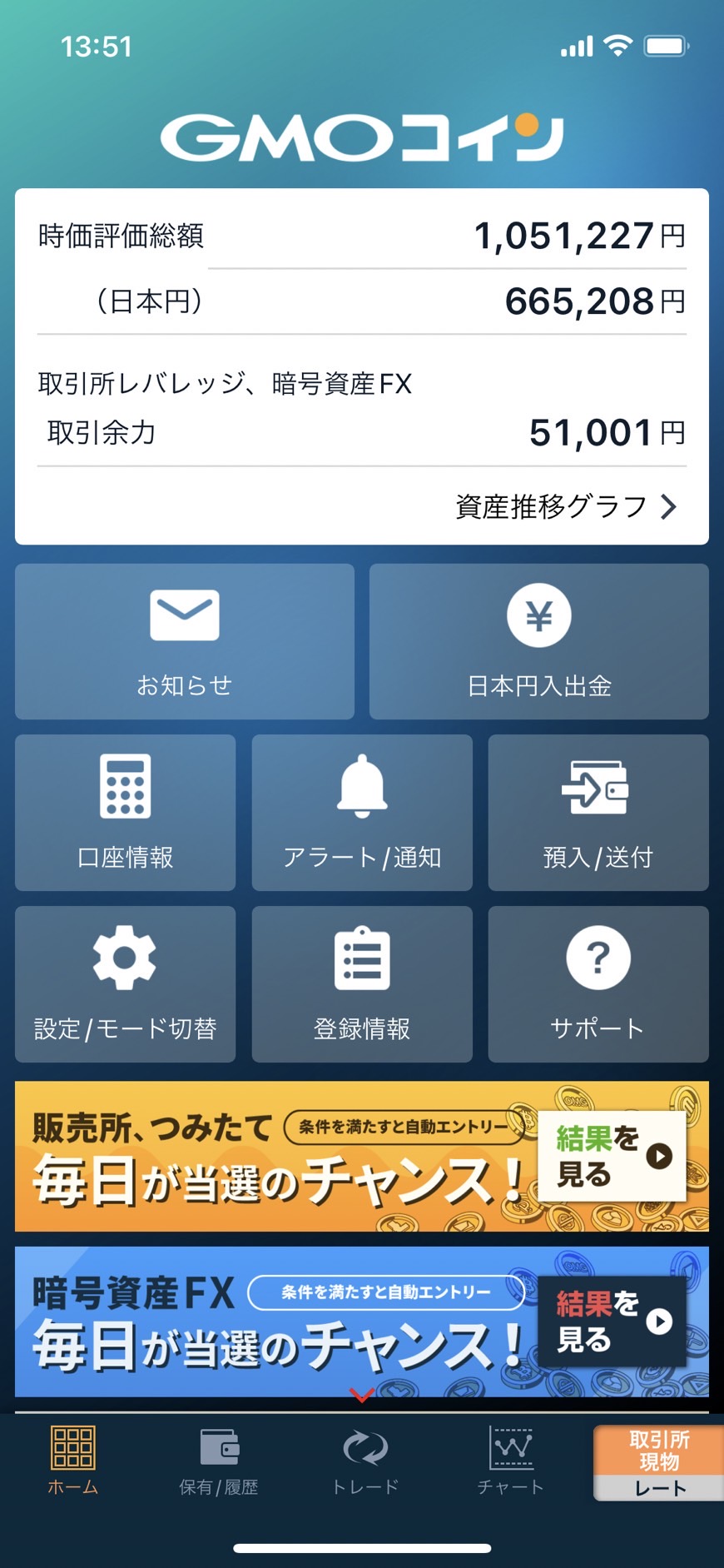Open the 資産推移グラフ link
Screen dimensions: 724x1568
pos(566,506)
